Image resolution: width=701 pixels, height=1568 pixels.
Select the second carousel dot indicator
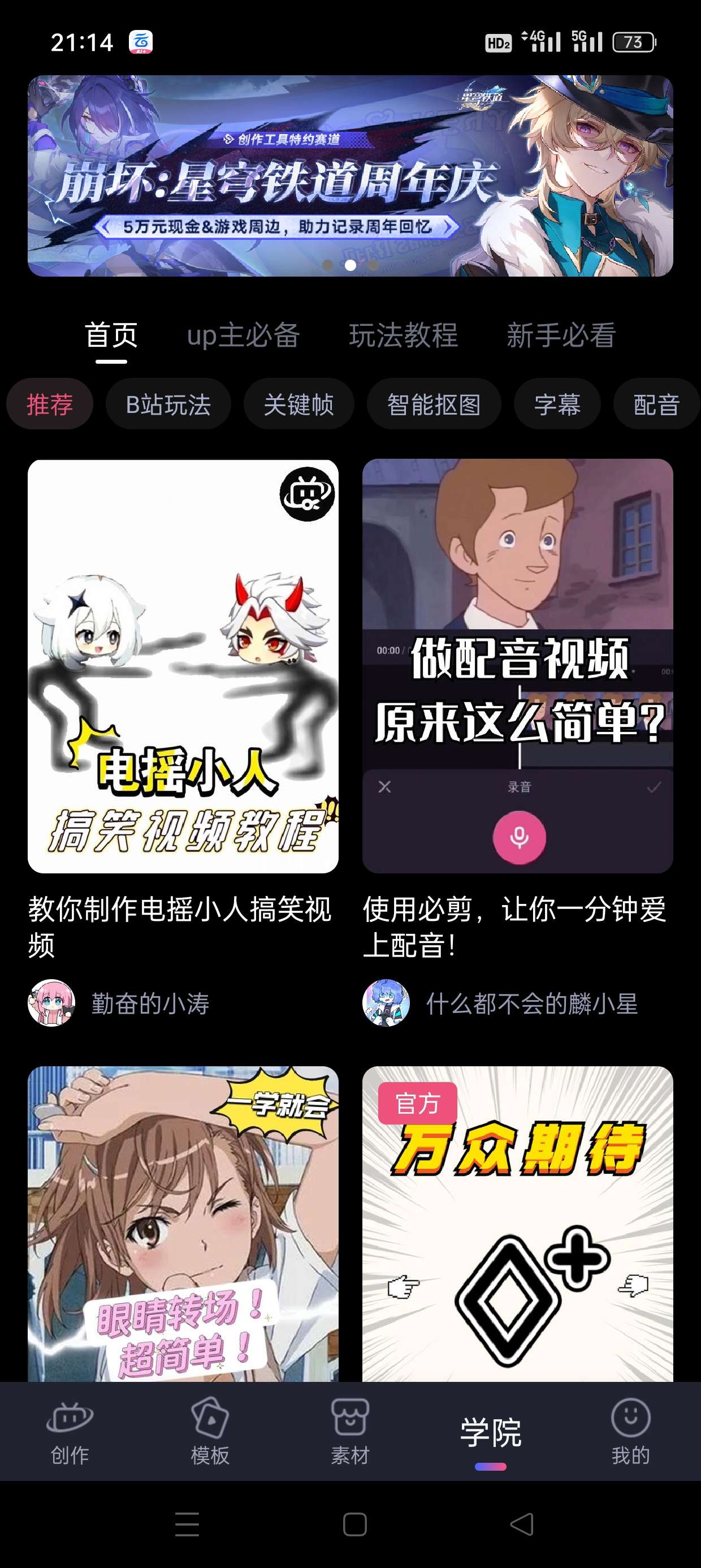[x=350, y=265]
